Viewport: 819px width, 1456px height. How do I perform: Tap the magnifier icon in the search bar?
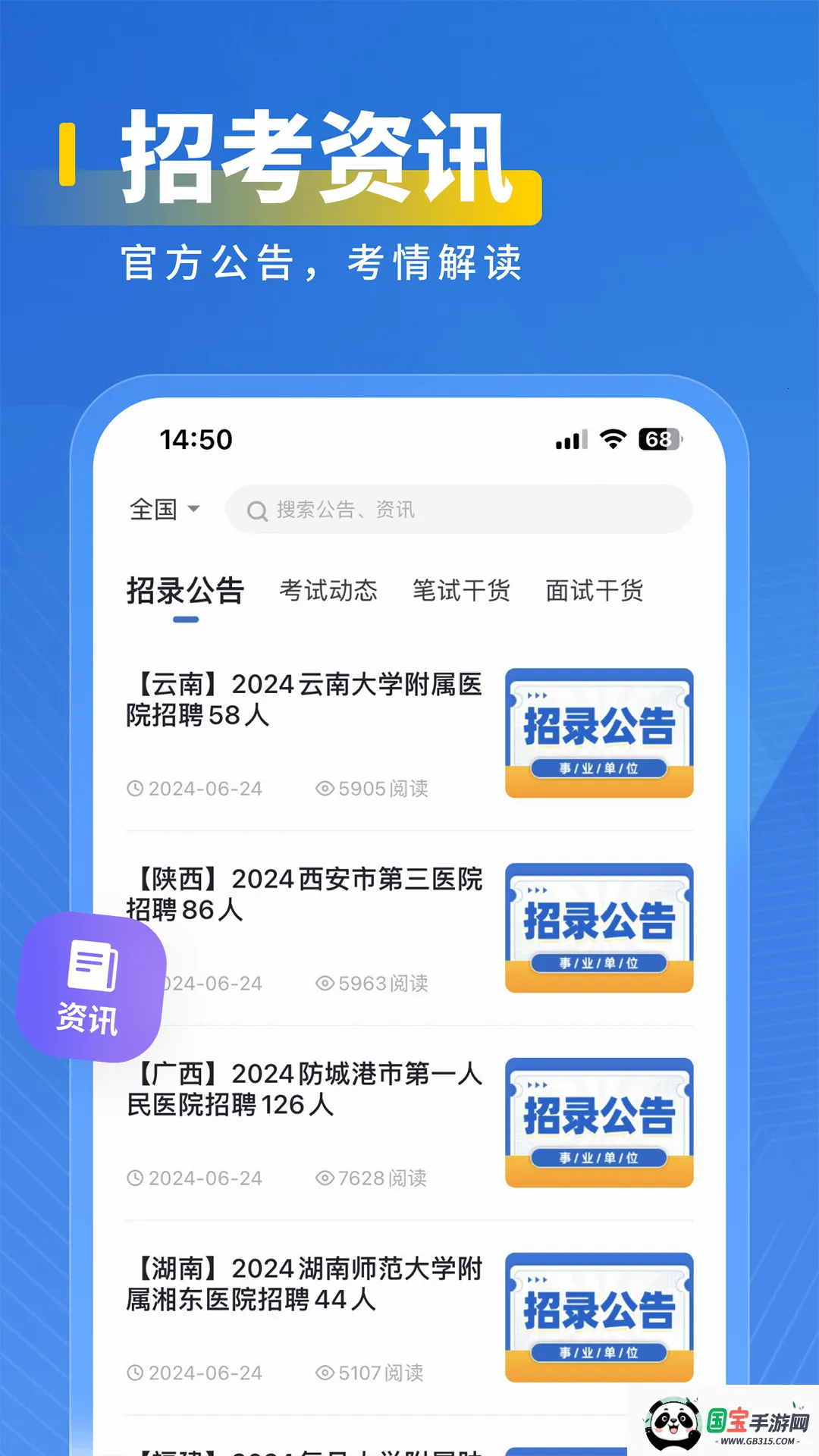pos(258,510)
